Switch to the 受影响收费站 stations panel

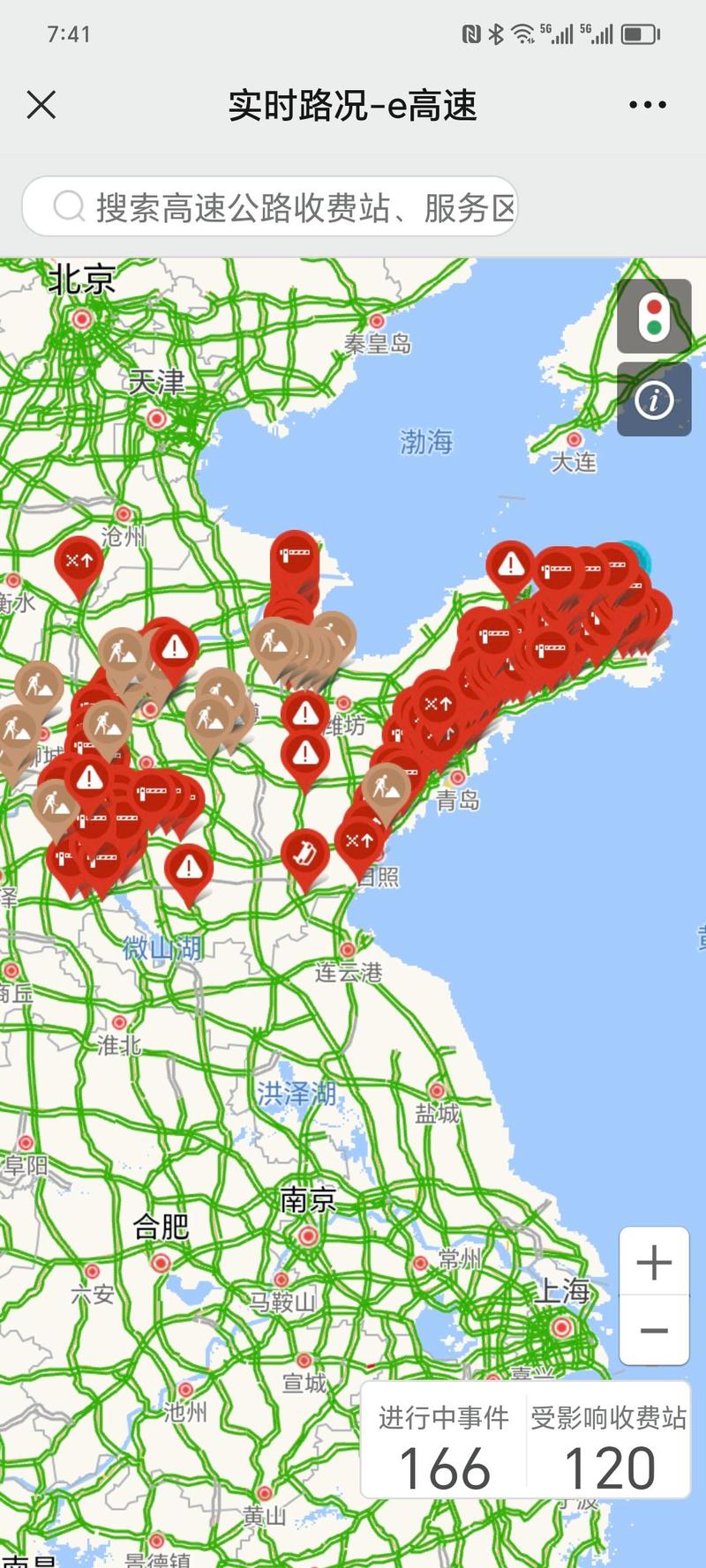[609, 1437]
